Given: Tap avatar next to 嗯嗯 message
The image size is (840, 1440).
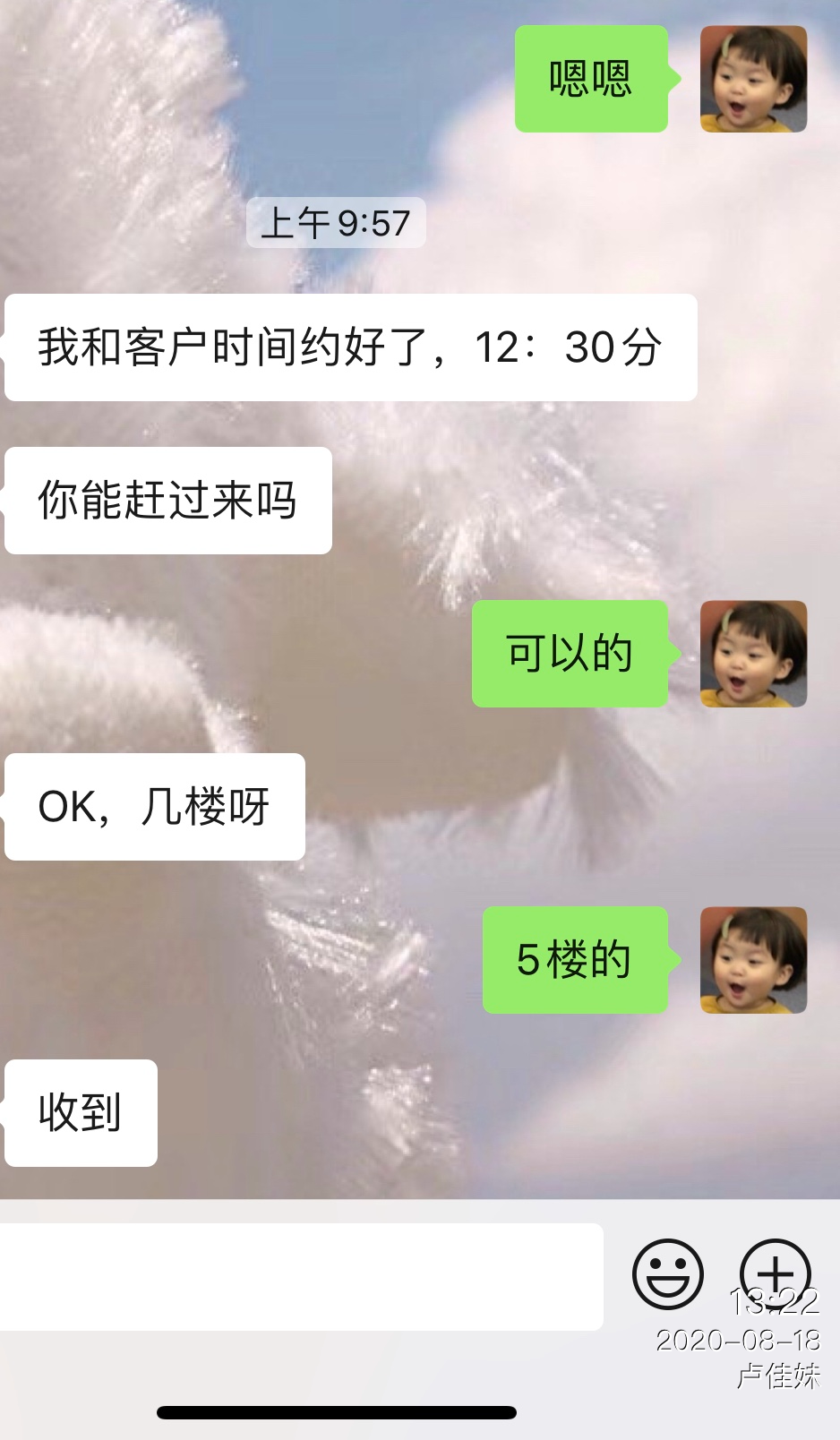Looking at the screenshot, I should (x=753, y=79).
